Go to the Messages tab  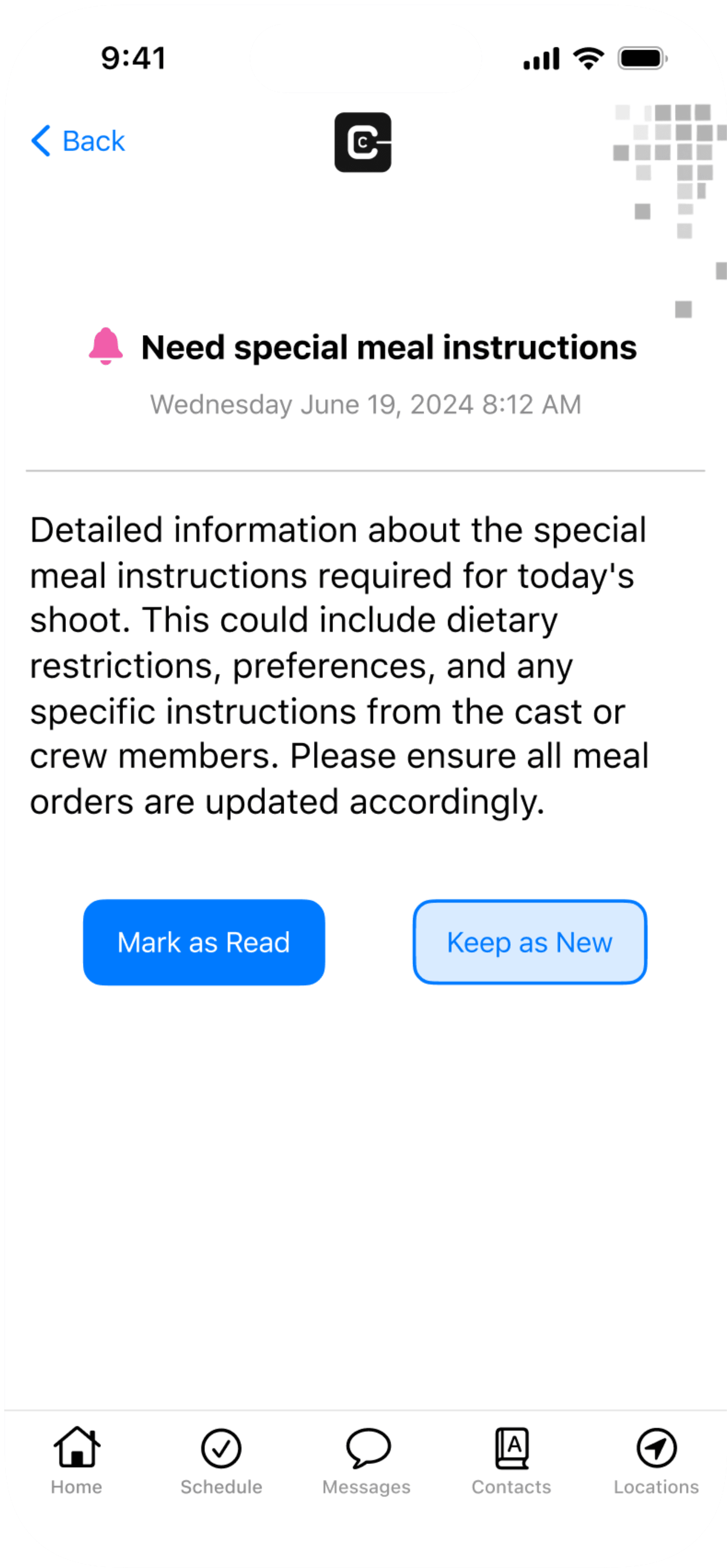pyautogui.click(x=367, y=1460)
